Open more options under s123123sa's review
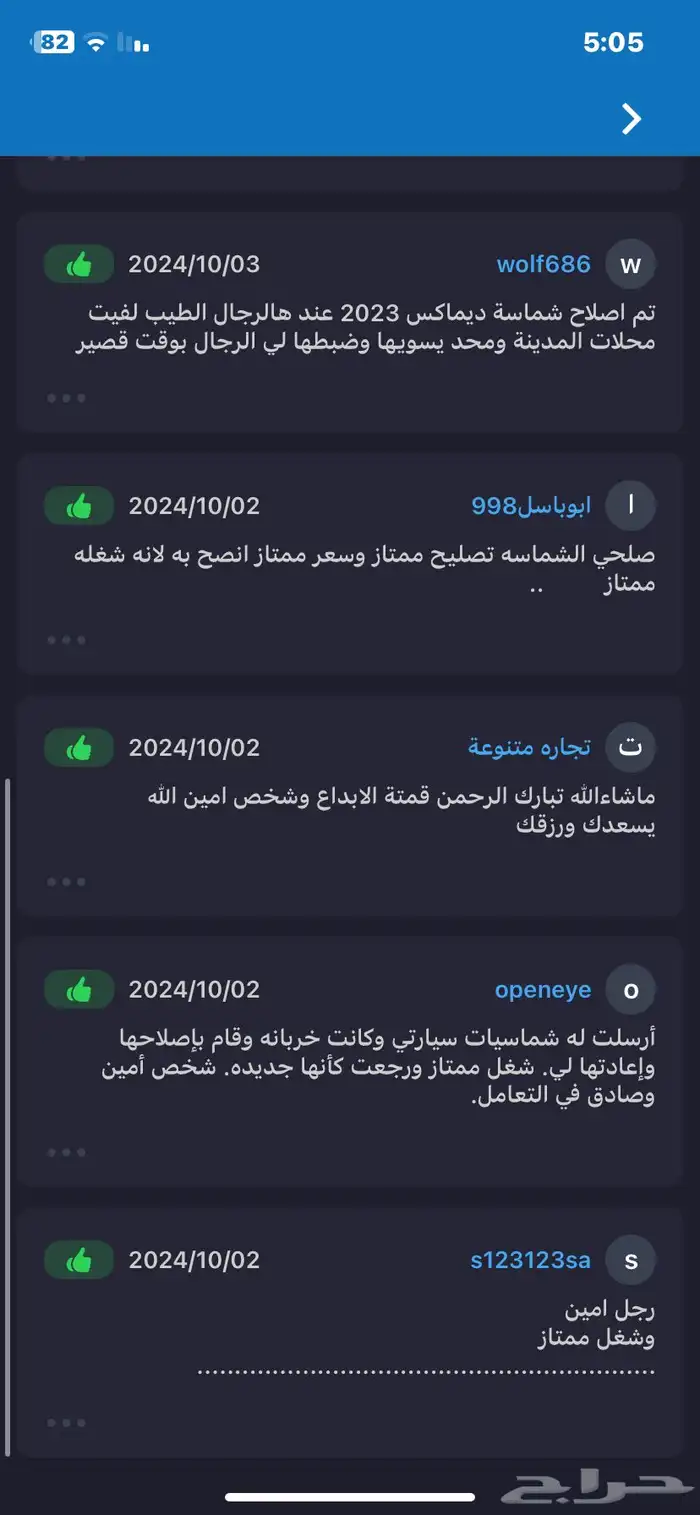Image resolution: width=700 pixels, height=1515 pixels. 66,1422
